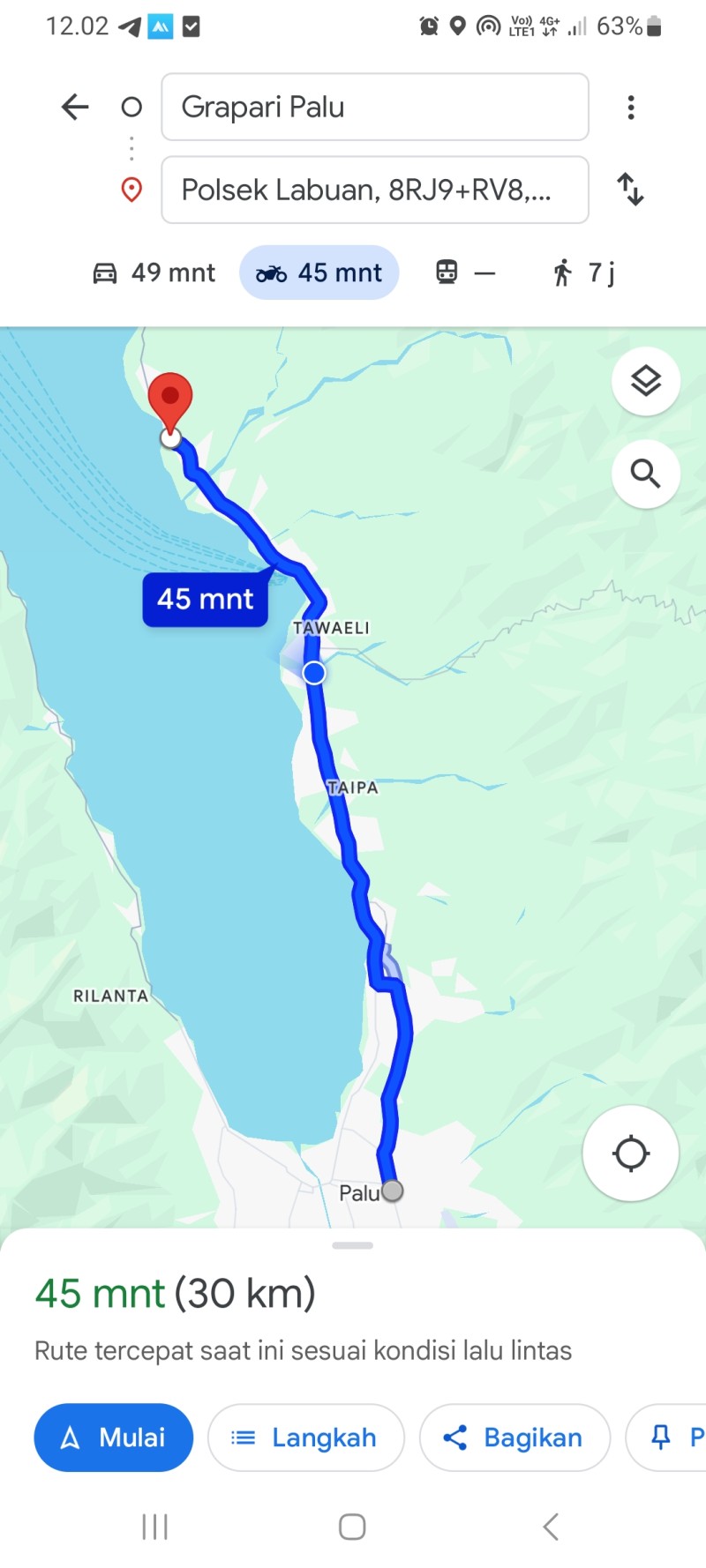Share the route with Bagikan

pyautogui.click(x=514, y=1437)
